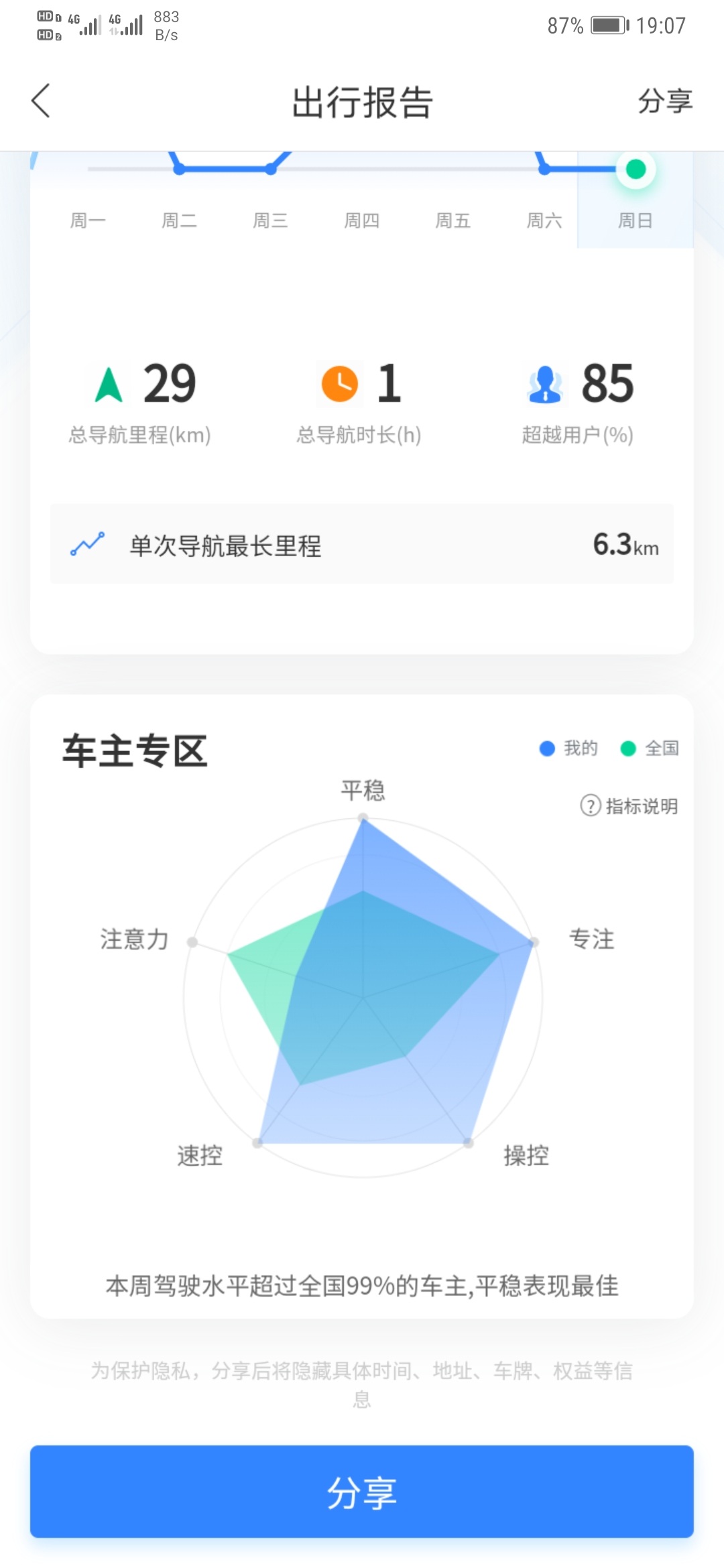Select 周五 on the weekly chart
724x1568 pixels.
[x=453, y=220]
